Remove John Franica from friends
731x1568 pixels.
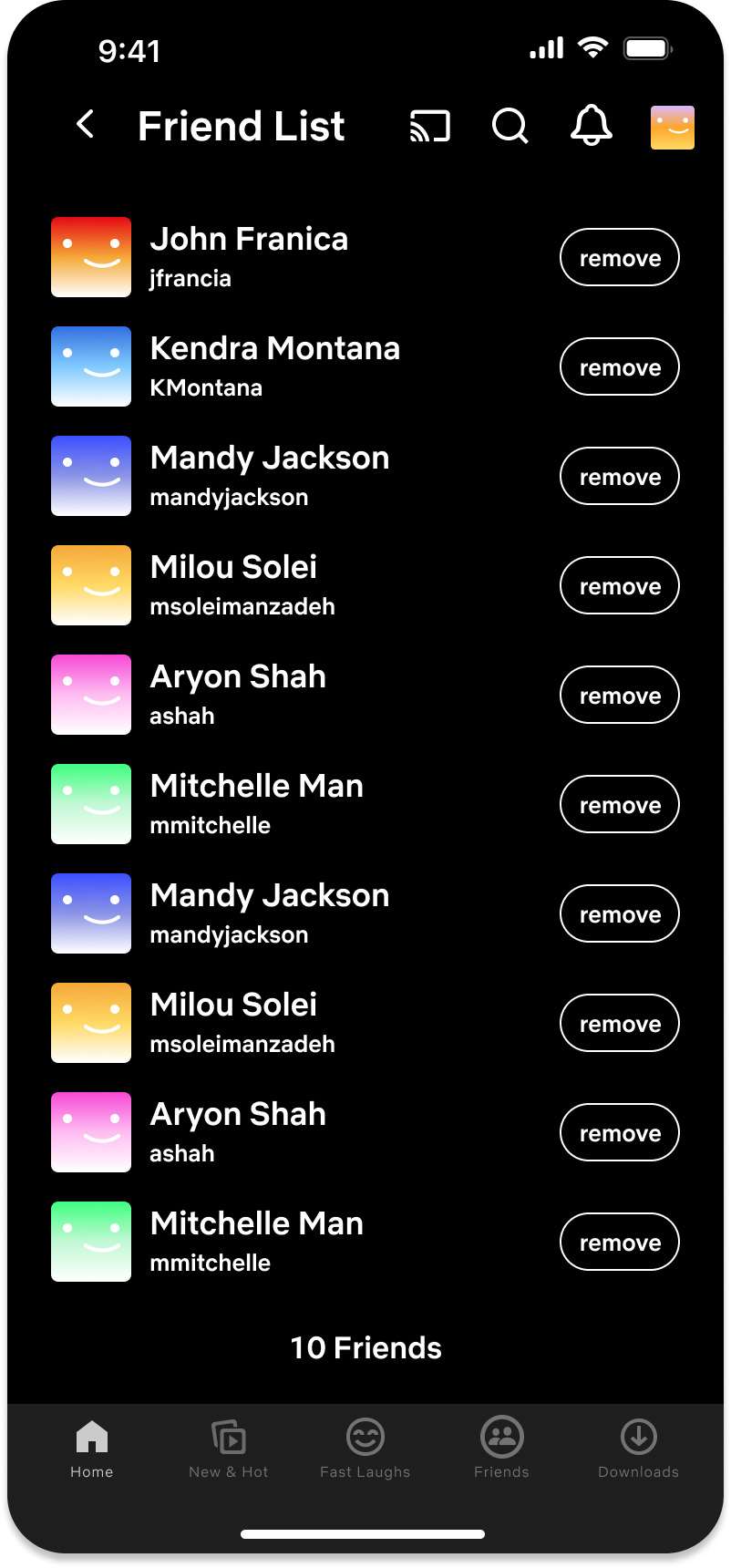point(620,257)
